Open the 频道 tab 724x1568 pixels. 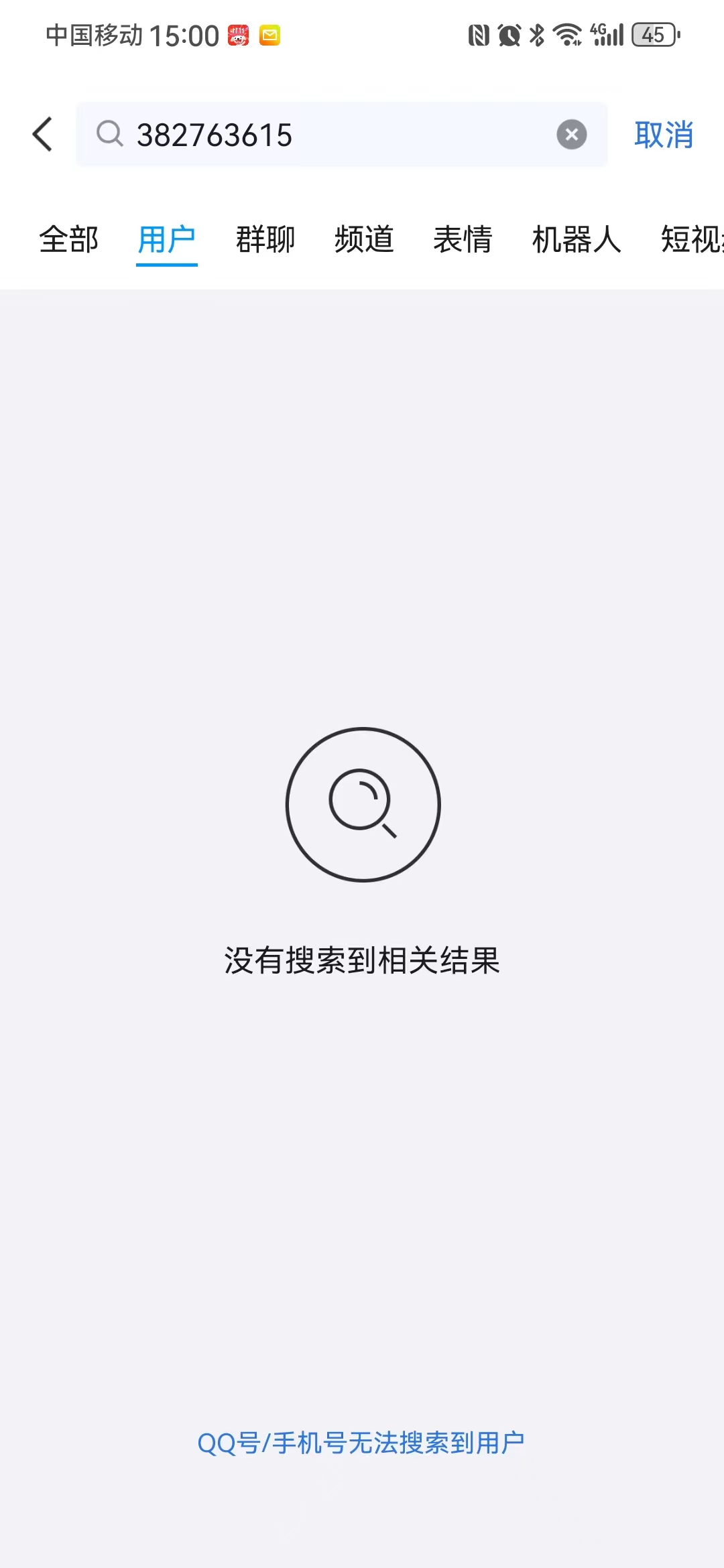pyautogui.click(x=364, y=239)
